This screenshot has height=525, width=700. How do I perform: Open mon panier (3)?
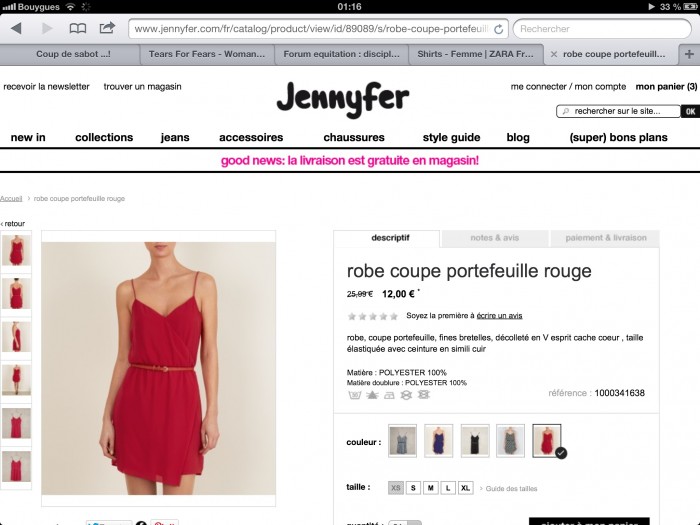click(x=666, y=87)
